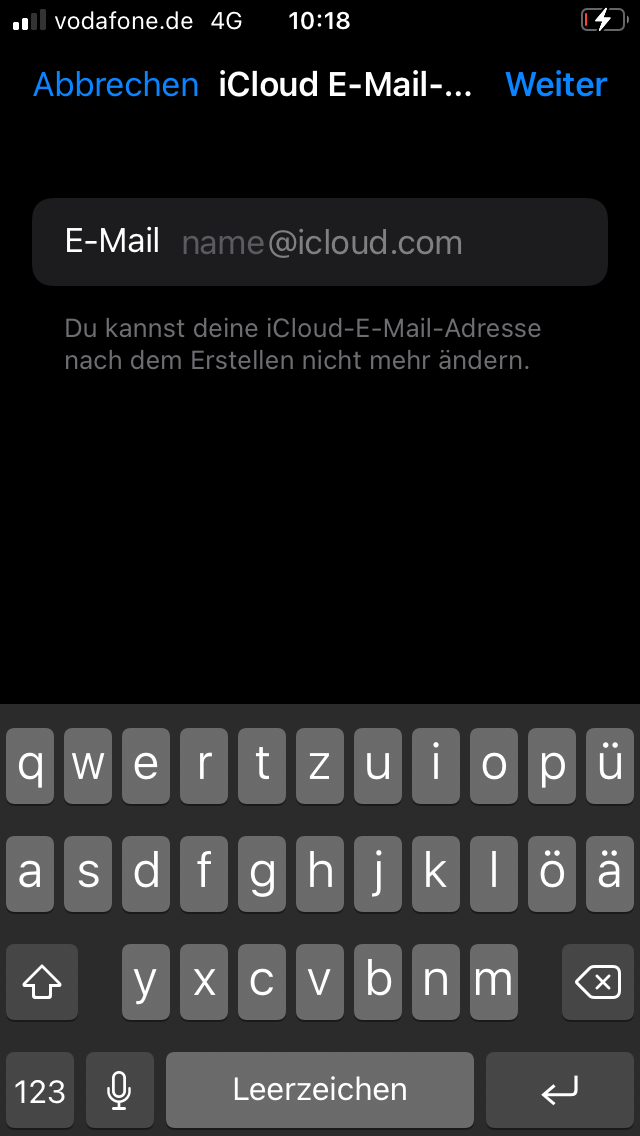Tap Weiter to continue
The height and width of the screenshot is (1136, 640).
click(x=556, y=85)
